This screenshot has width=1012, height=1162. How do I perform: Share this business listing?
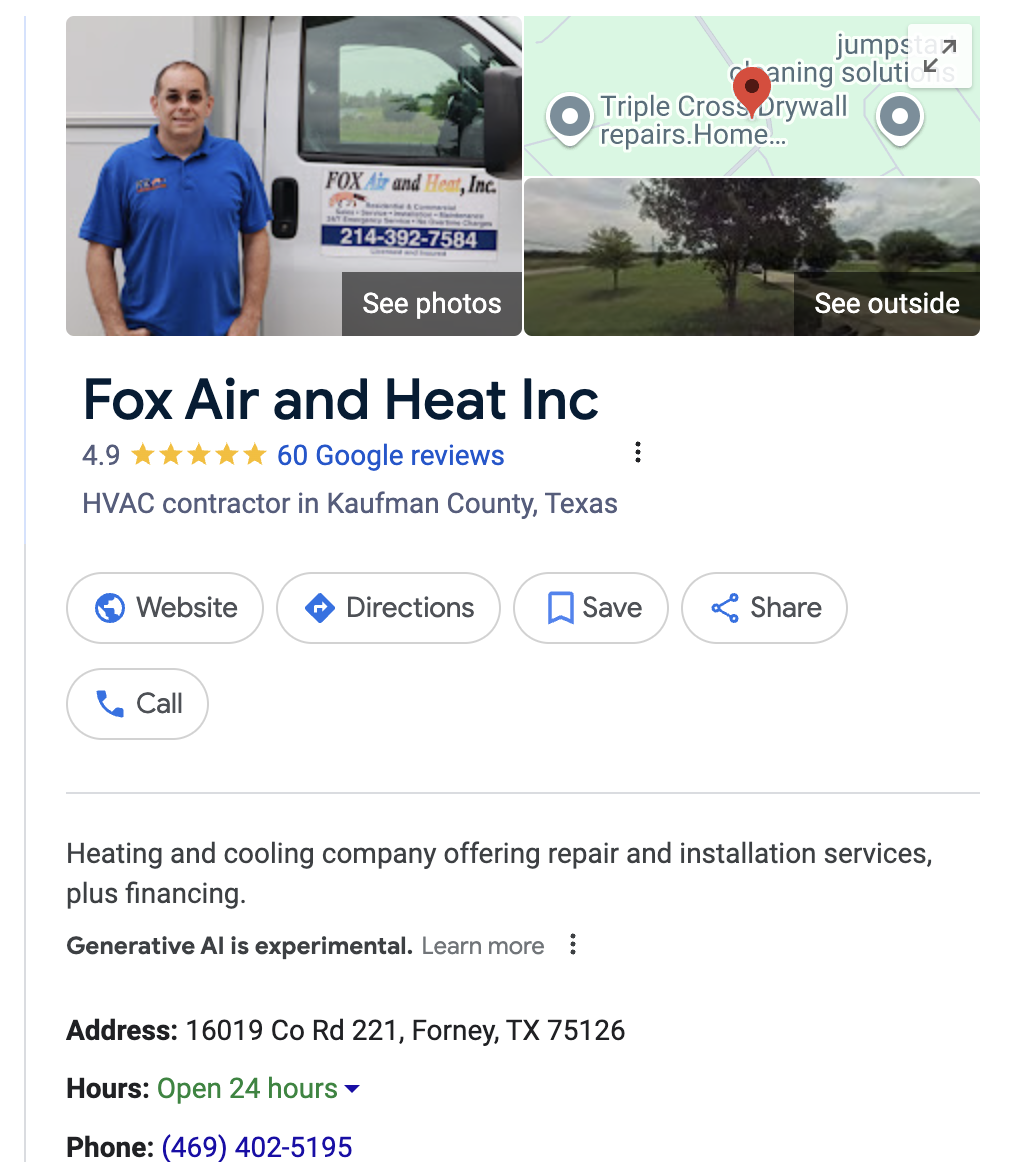[x=764, y=608]
